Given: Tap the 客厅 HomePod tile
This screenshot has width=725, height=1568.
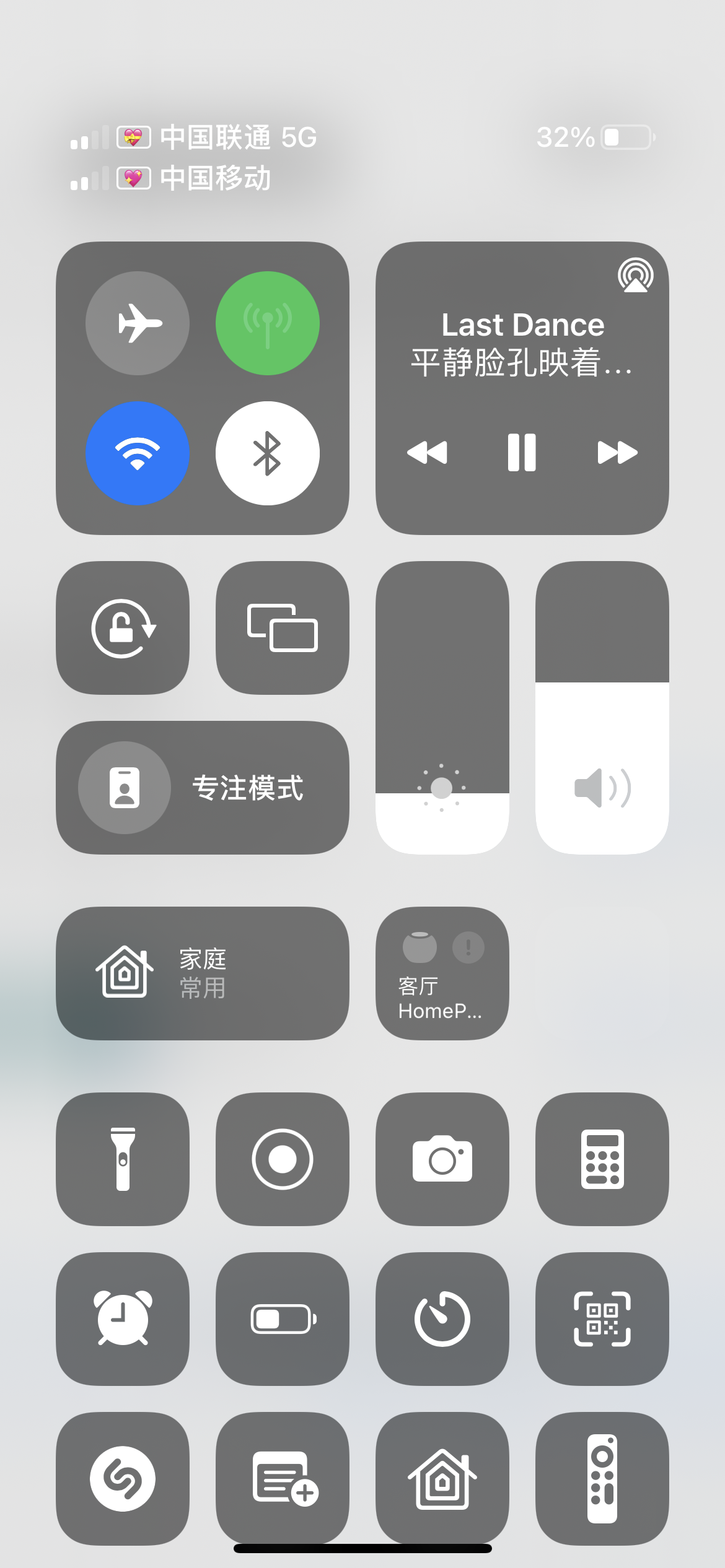Looking at the screenshot, I should tap(442, 973).
